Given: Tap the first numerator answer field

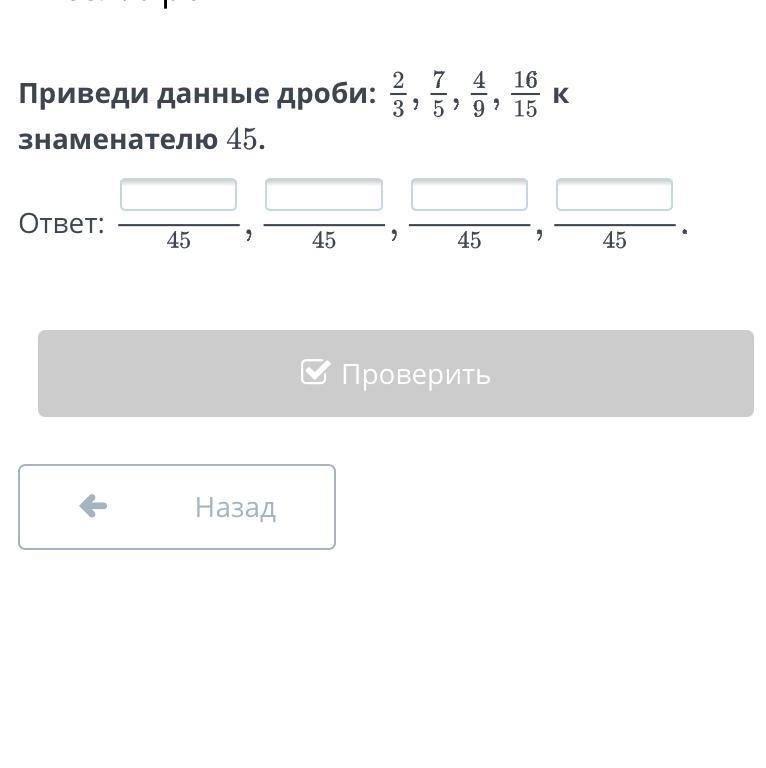Looking at the screenshot, I should coord(178,194).
